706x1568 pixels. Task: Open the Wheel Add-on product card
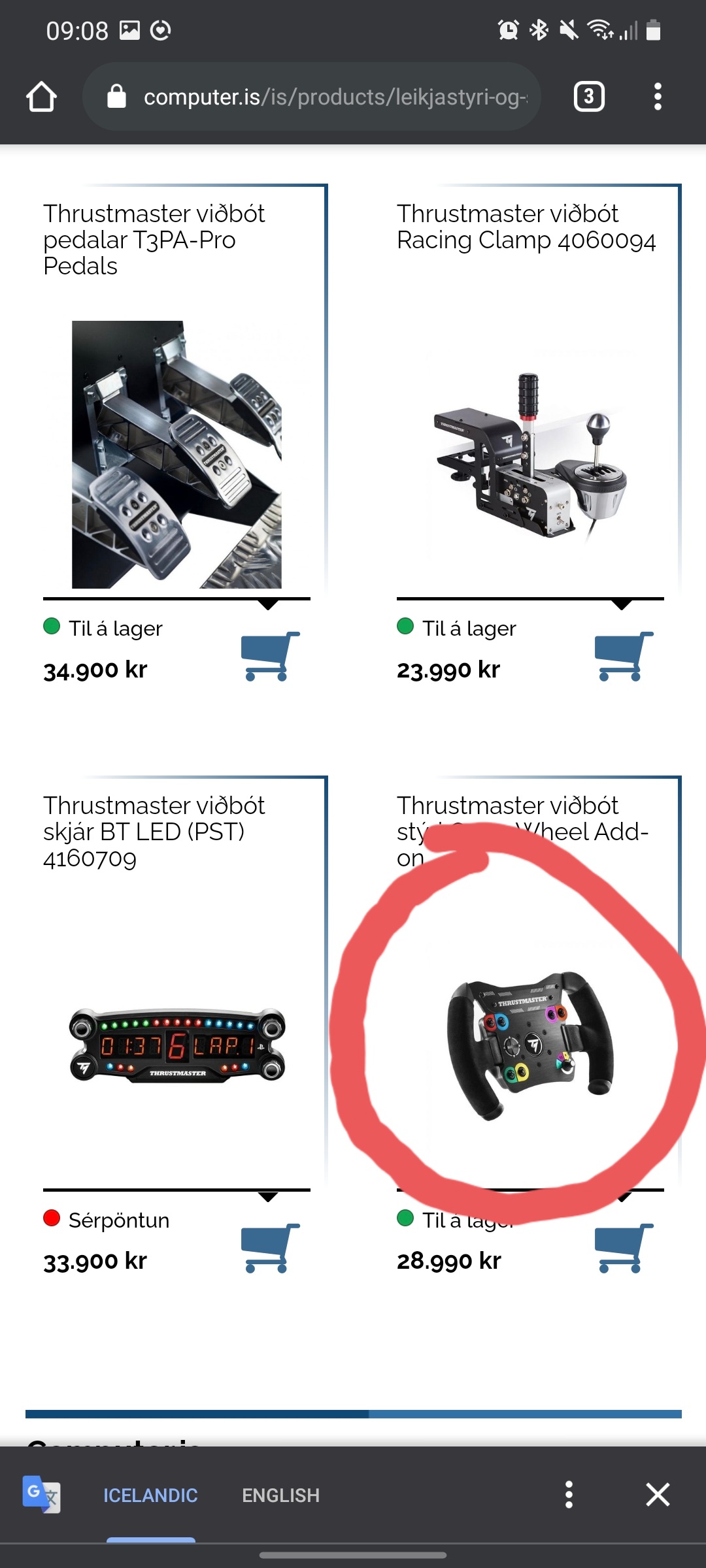(x=529, y=1044)
